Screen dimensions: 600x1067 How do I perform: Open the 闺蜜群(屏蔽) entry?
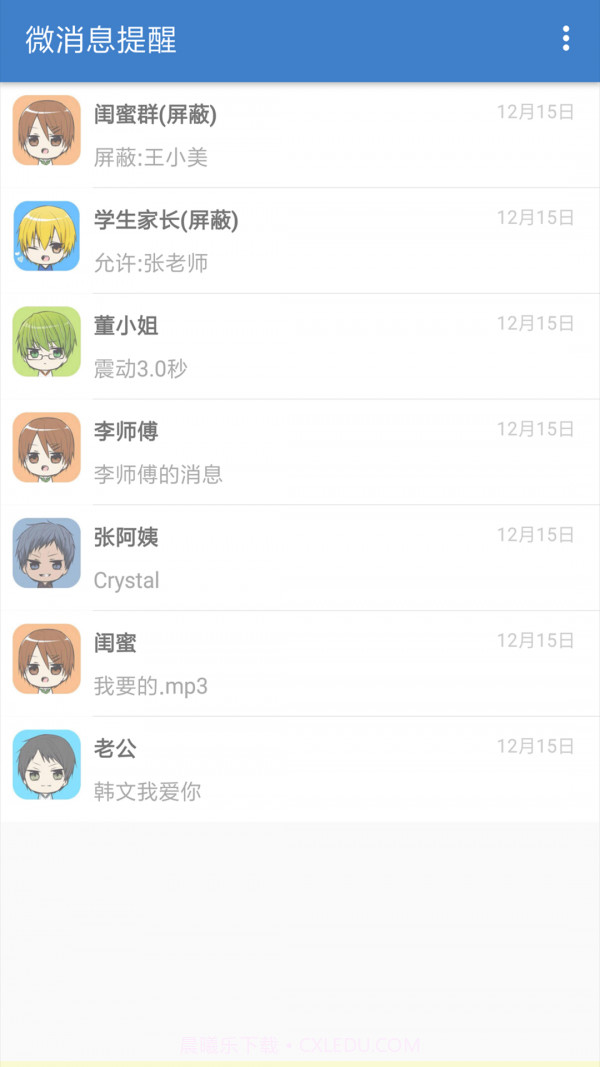tap(300, 135)
